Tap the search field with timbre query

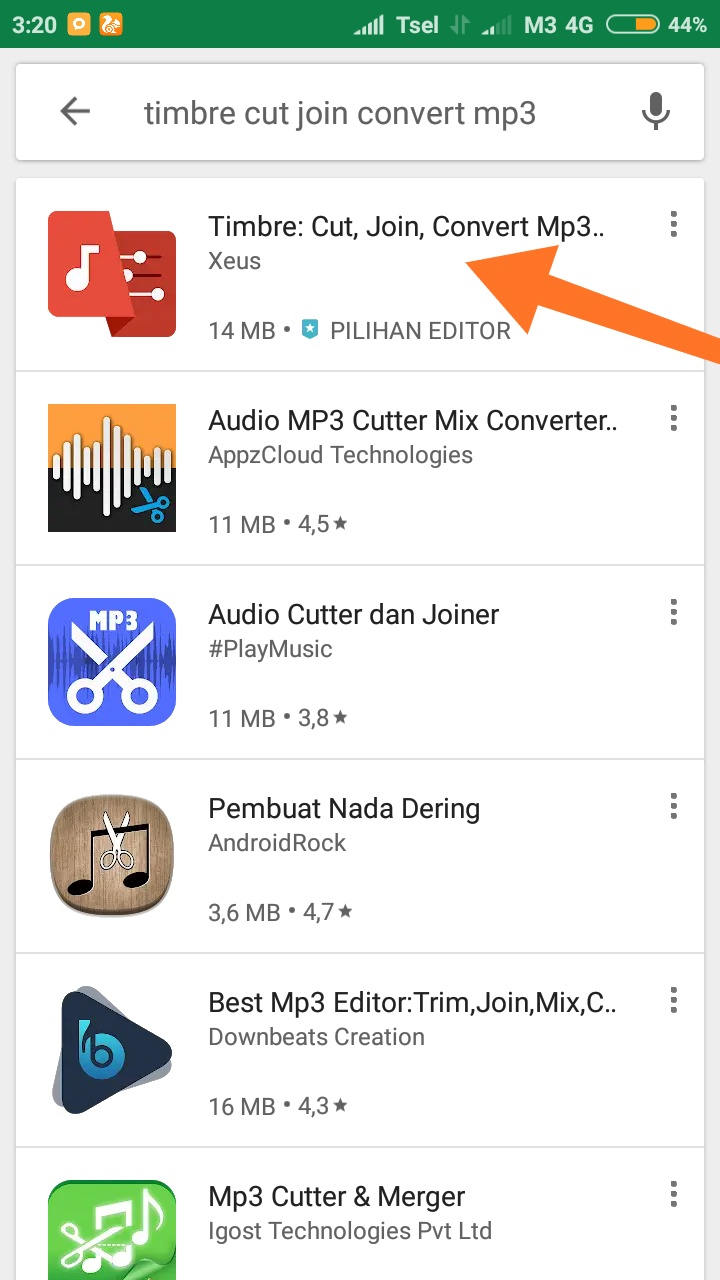[x=340, y=114]
